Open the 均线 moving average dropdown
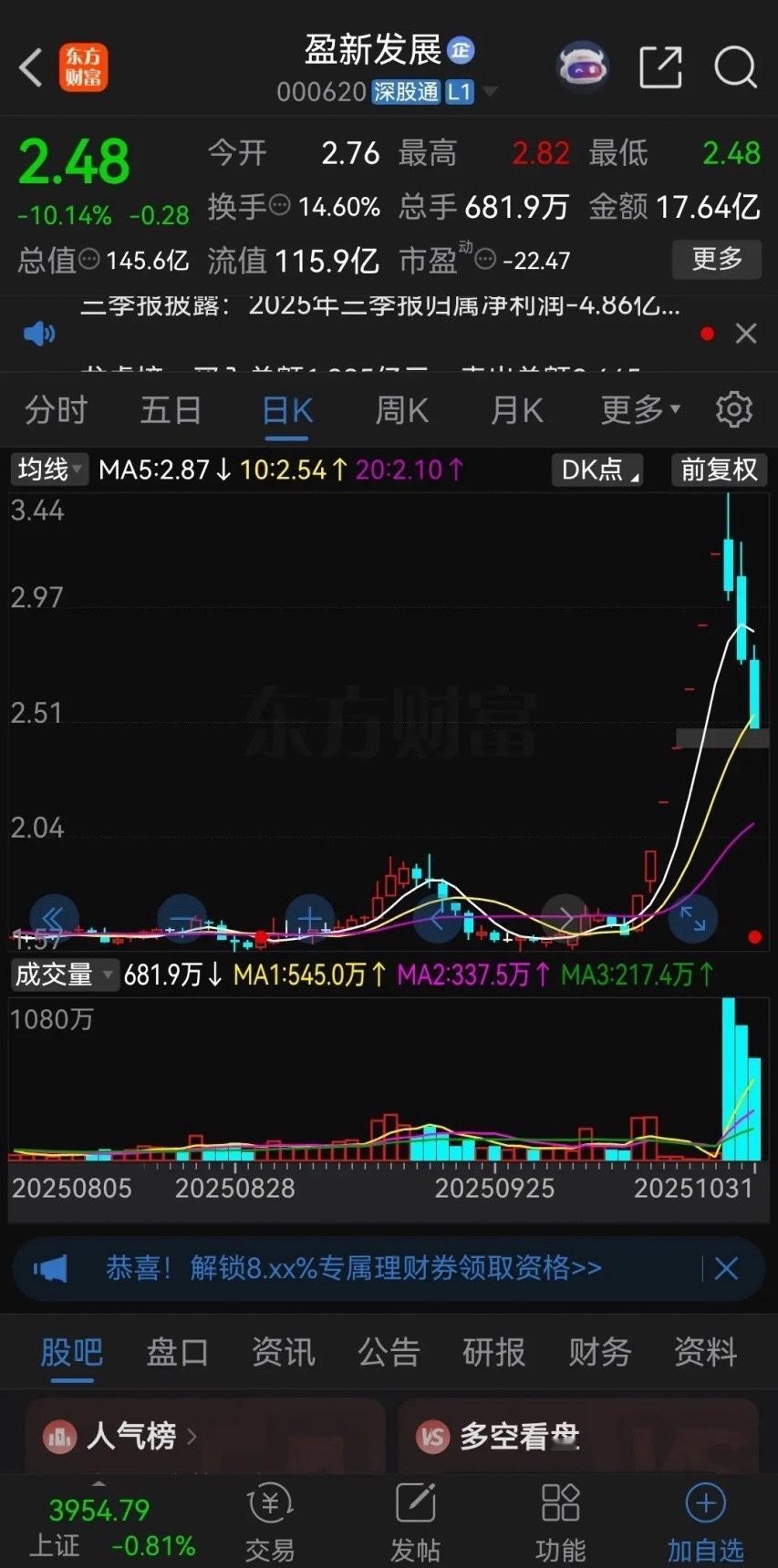The height and width of the screenshot is (1568, 778). [47, 470]
